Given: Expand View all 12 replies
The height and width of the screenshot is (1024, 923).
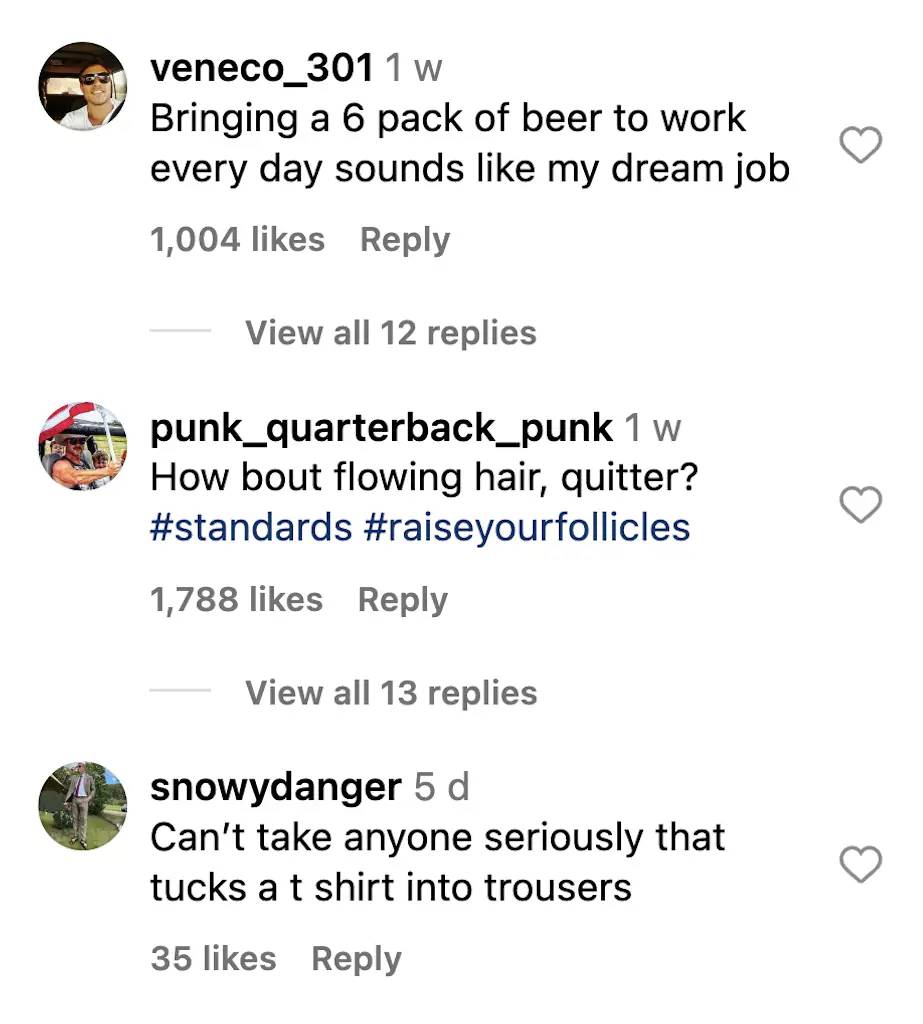Looking at the screenshot, I should coord(390,333).
